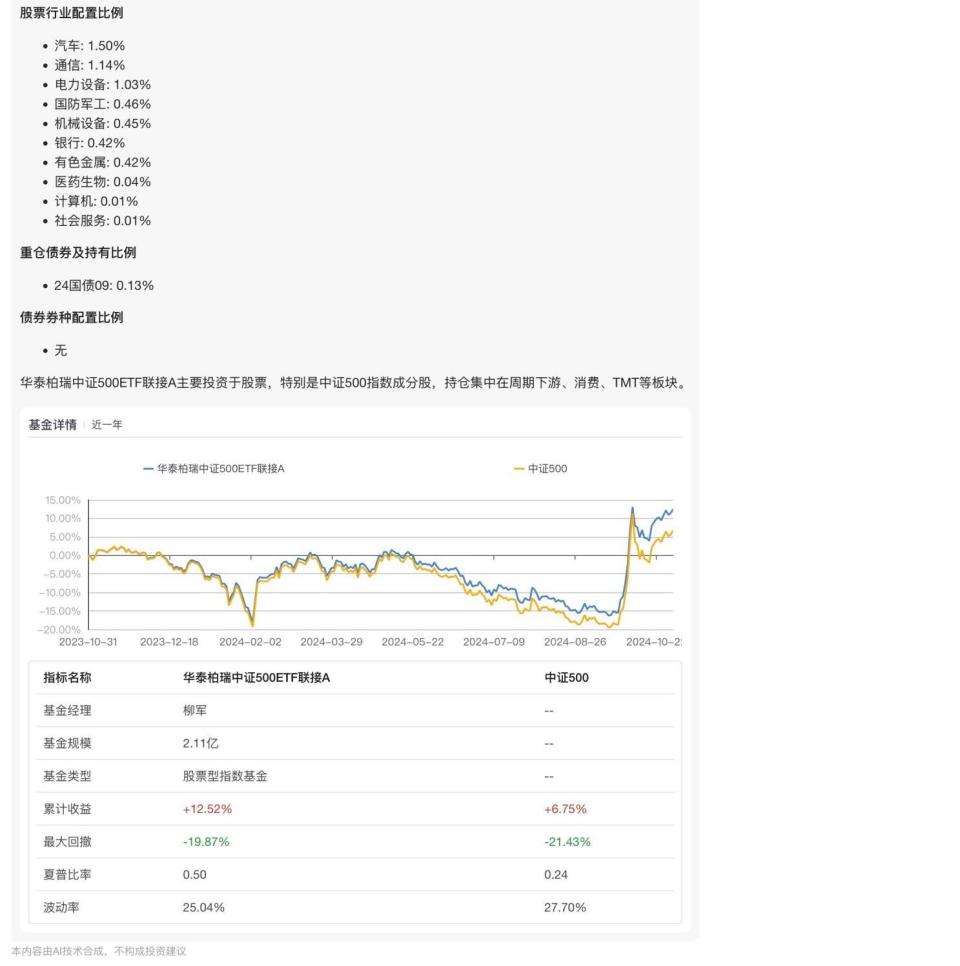Select the 近一年 time range
This screenshot has height=966, width=960.
(x=107, y=424)
